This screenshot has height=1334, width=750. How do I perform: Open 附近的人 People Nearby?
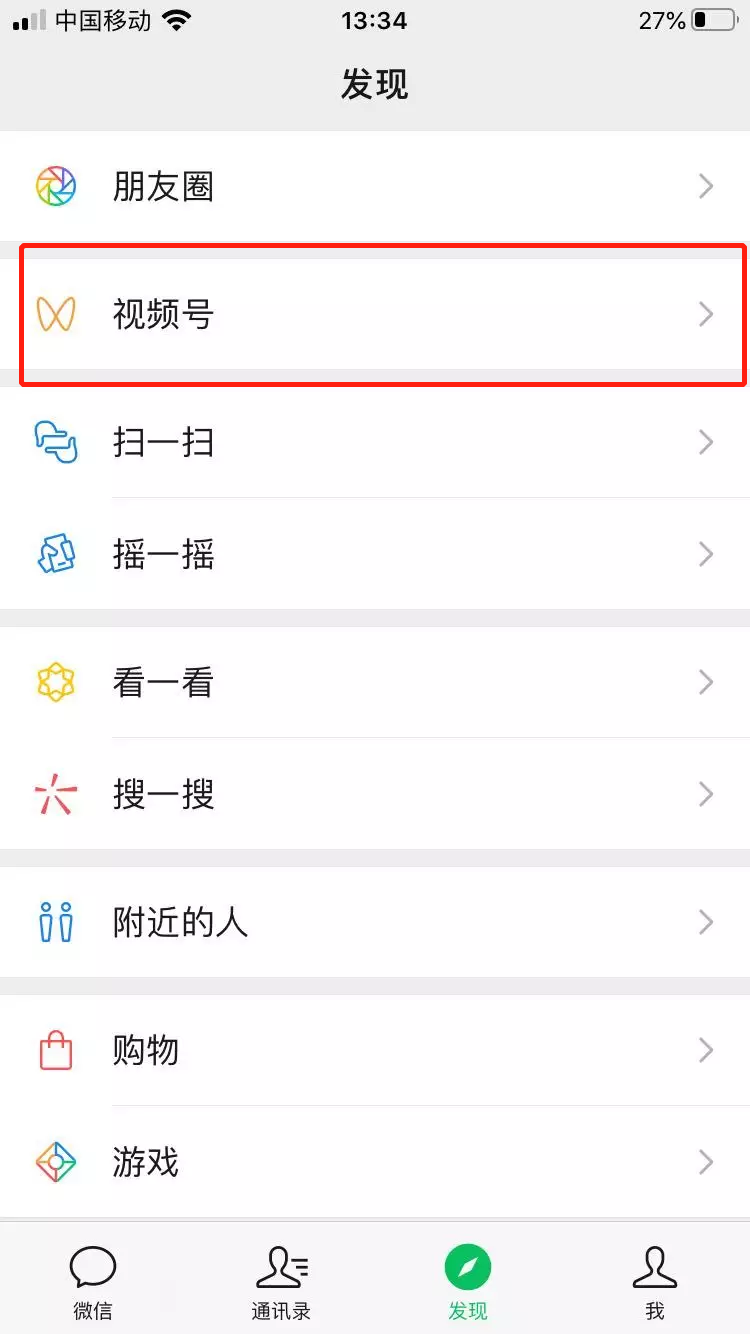375,922
